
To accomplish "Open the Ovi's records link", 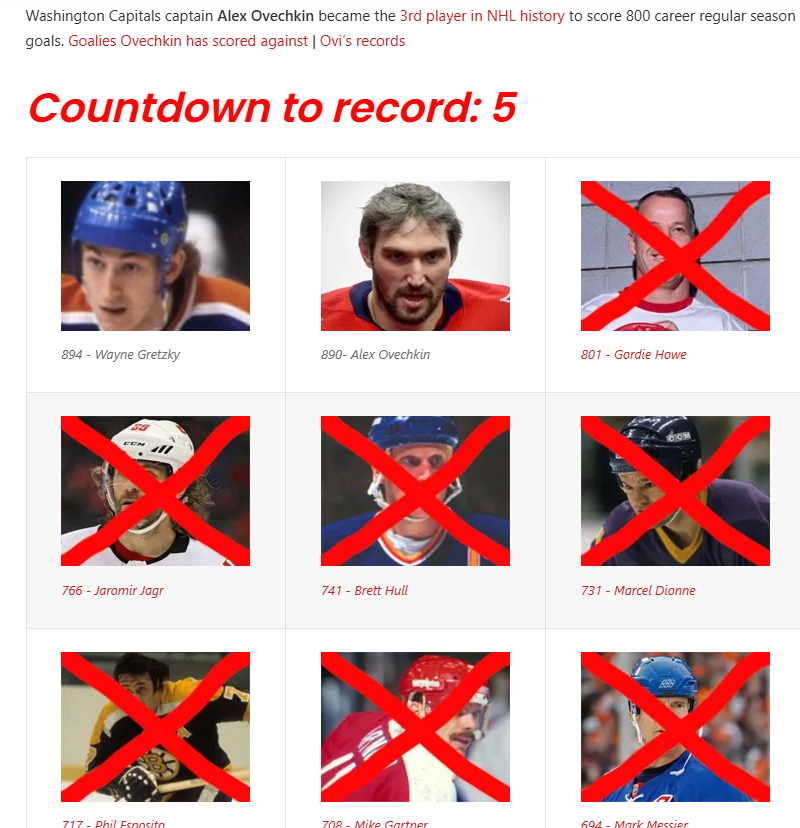I will point(362,41).
